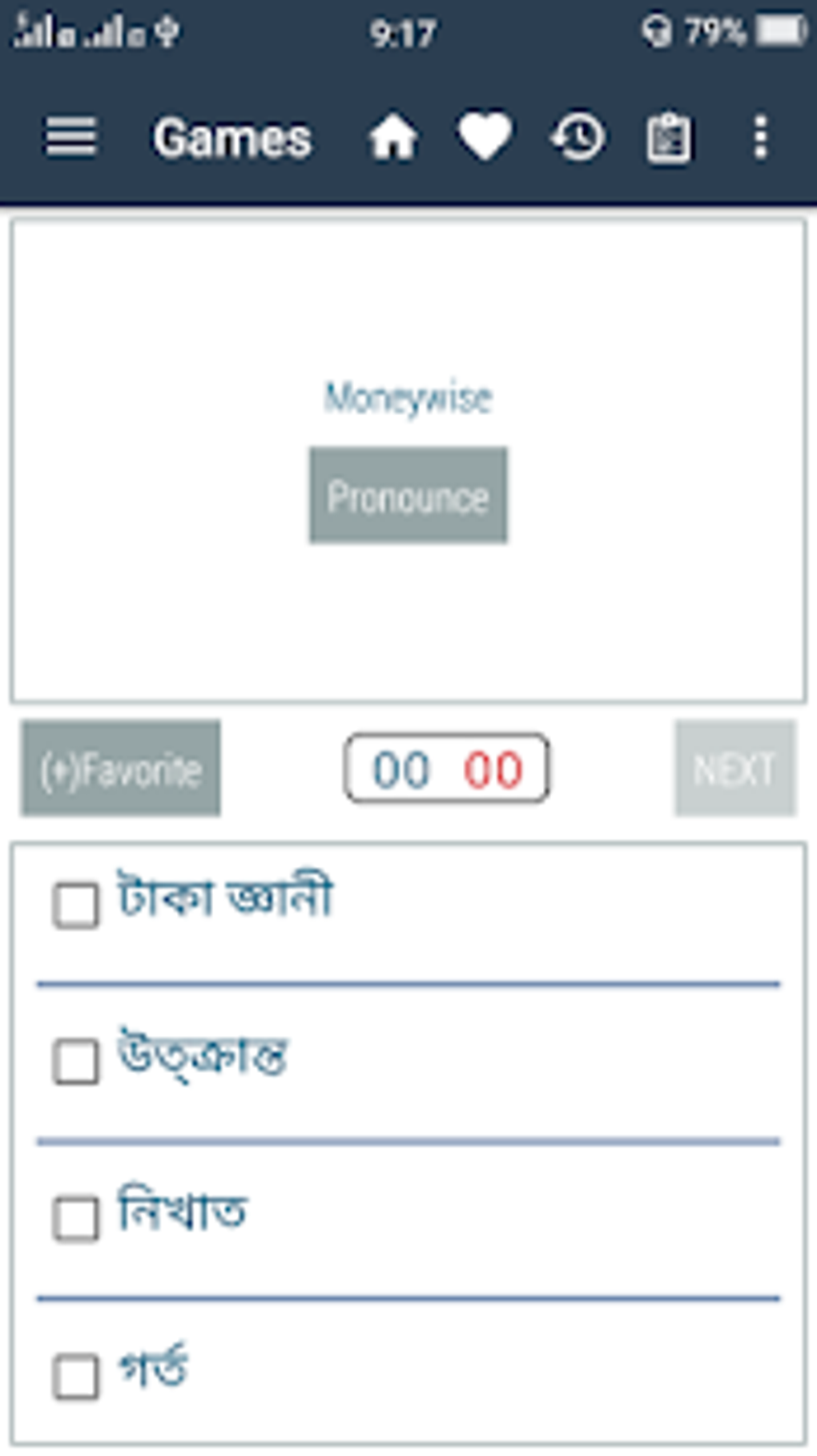Tap Pronounce to hear Moneywise
The height and width of the screenshot is (1456, 817).
(408, 495)
